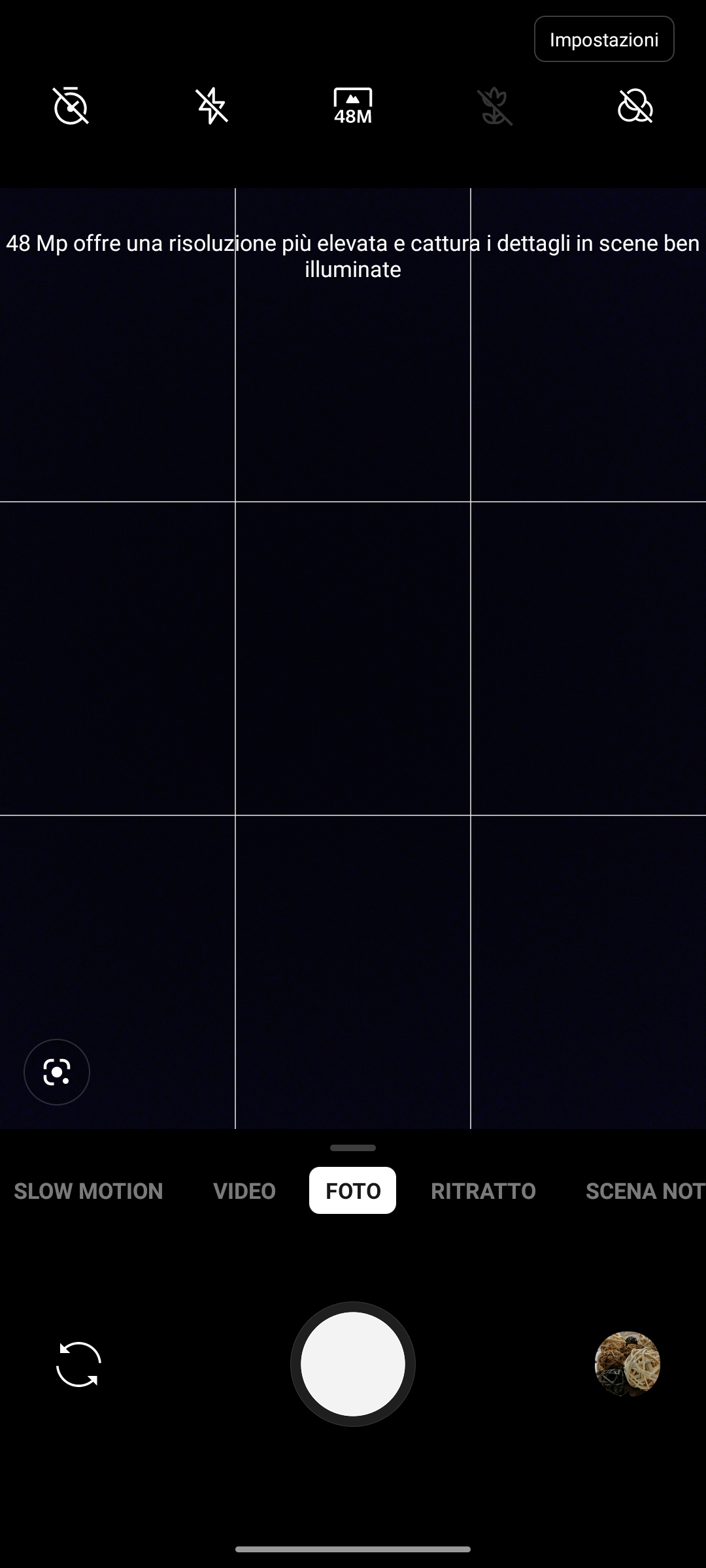Flip to the other camera
The image size is (706, 1568).
pos(78,1364)
